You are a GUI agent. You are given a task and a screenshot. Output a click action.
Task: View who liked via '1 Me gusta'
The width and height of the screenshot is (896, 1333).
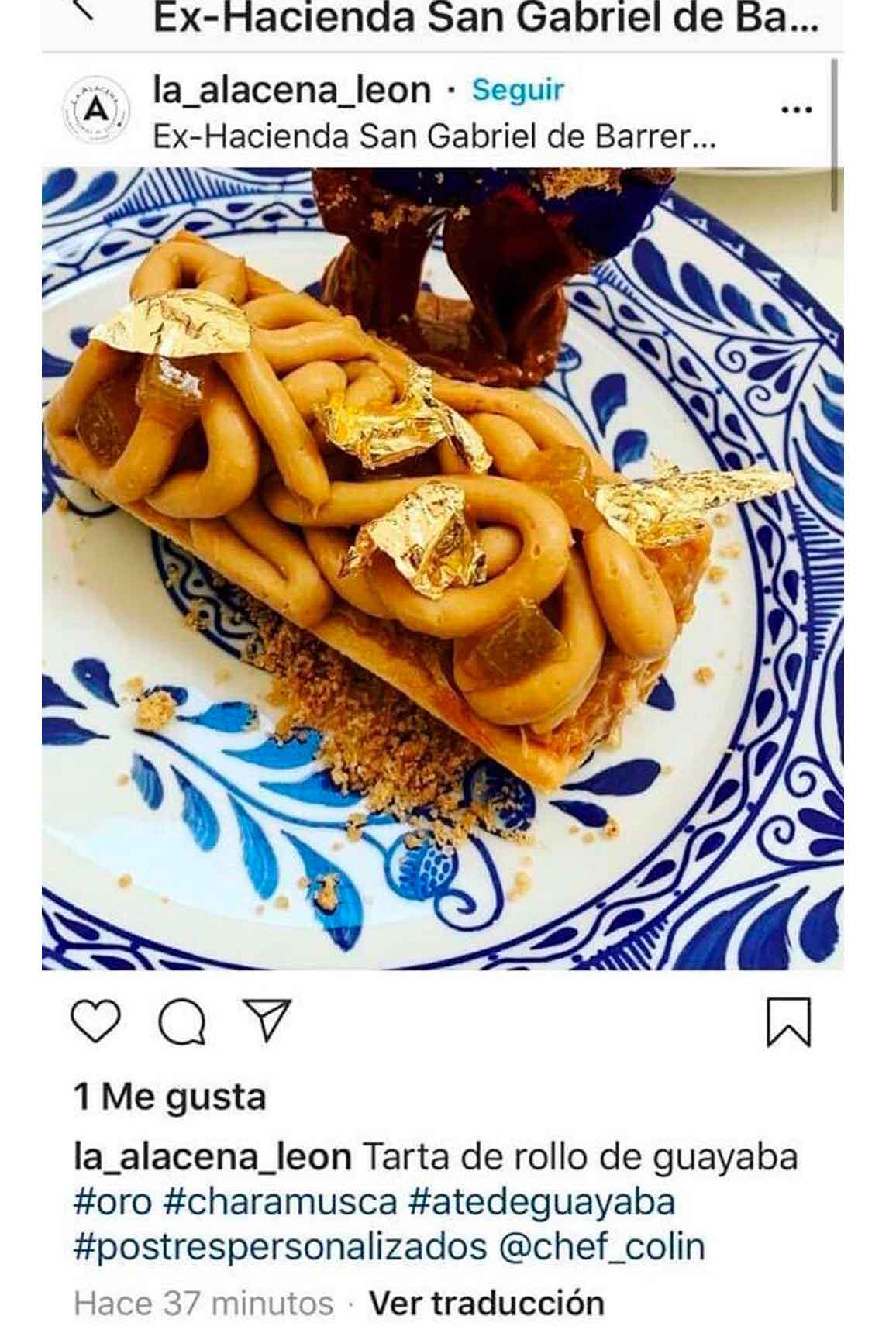170,1097
